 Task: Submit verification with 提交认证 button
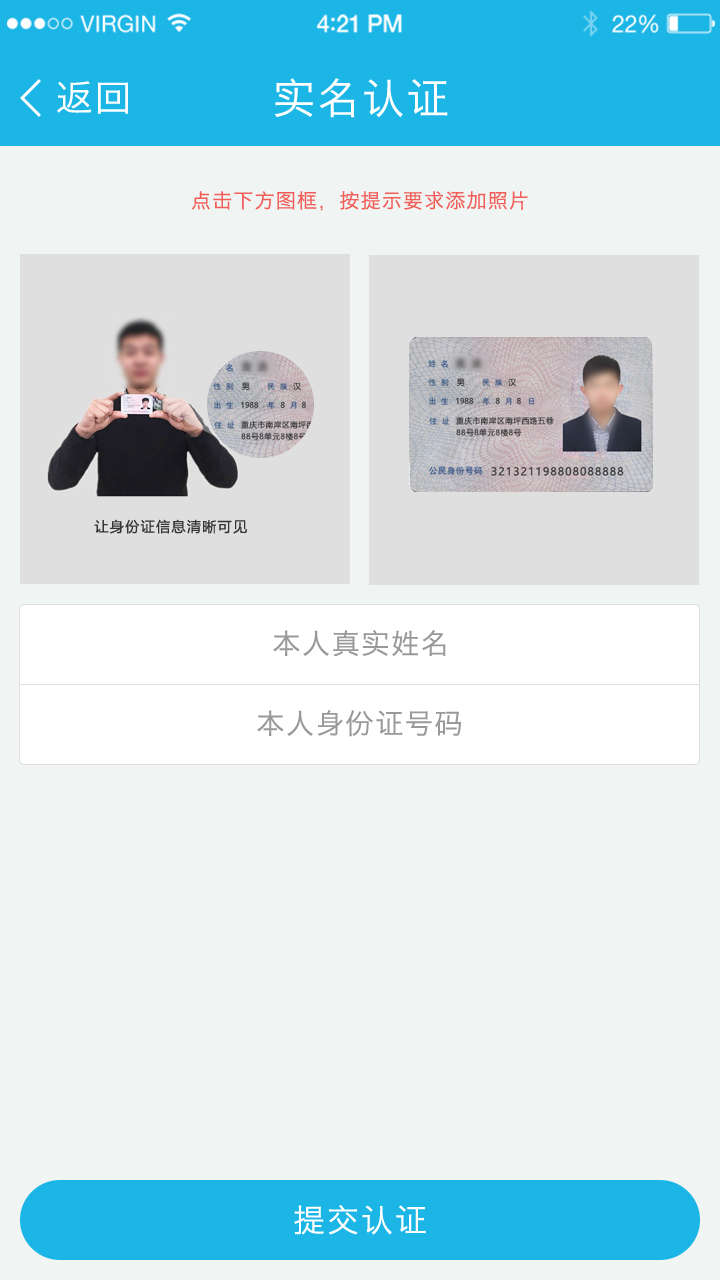click(360, 1219)
